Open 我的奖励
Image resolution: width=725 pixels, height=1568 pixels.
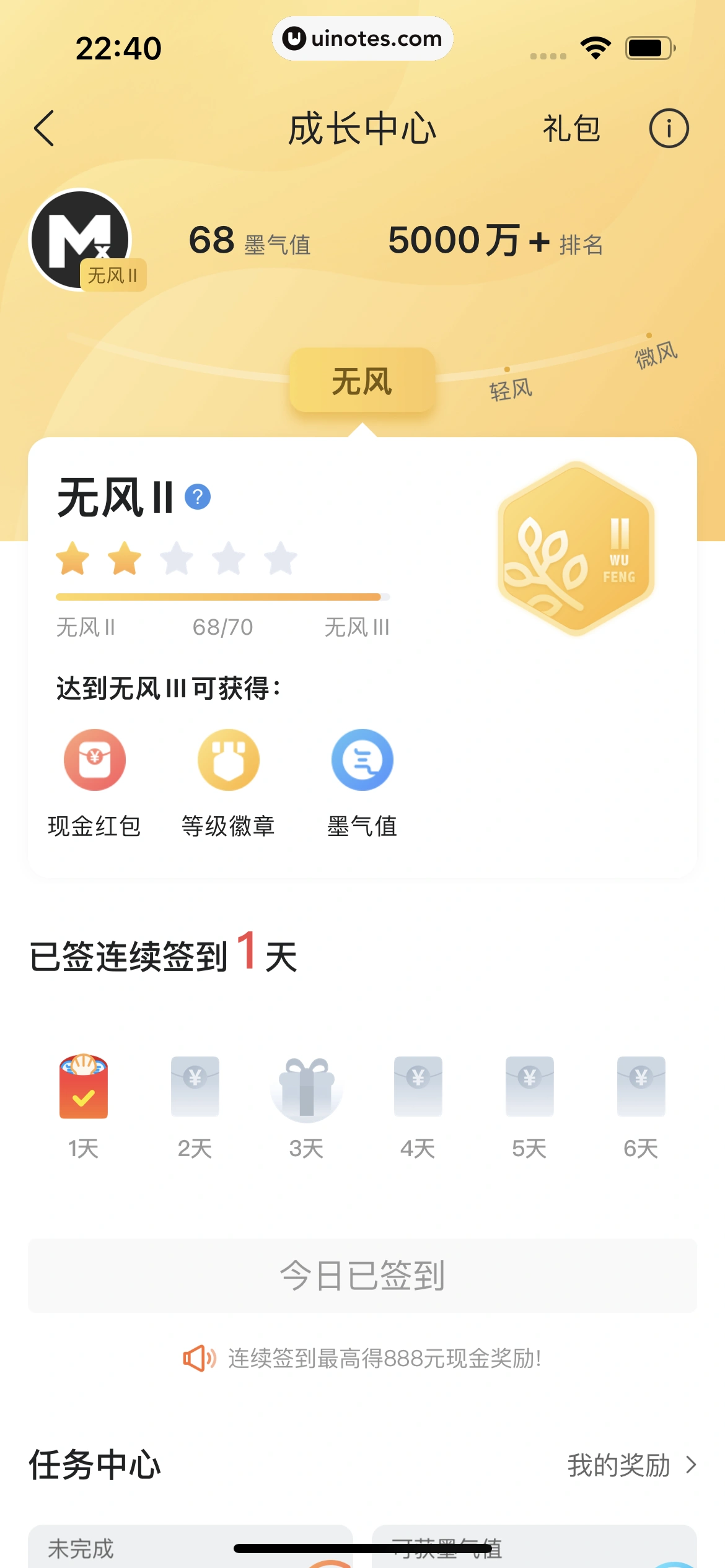[631, 1465]
